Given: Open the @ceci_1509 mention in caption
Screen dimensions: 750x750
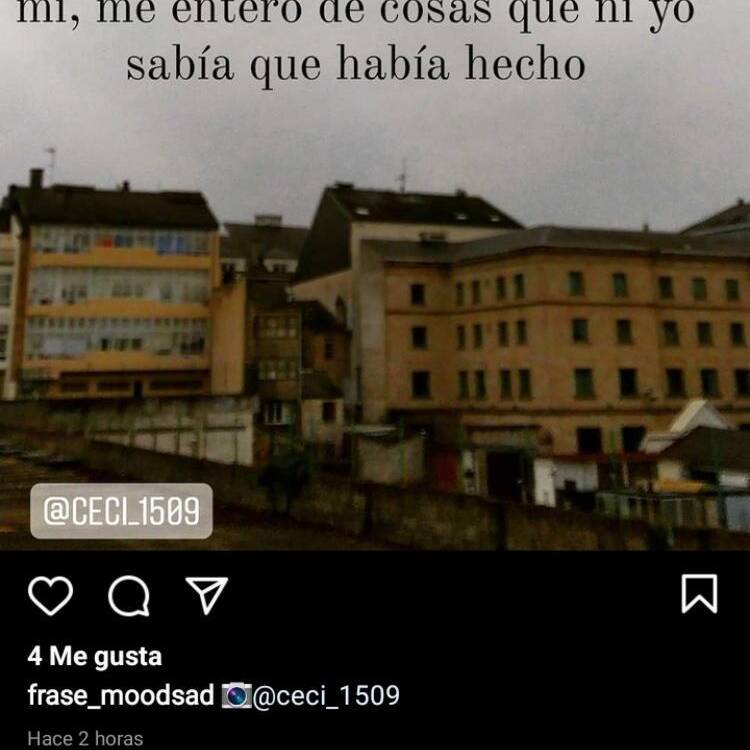Looking at the screenshot, I should click(x=326, y=696).
